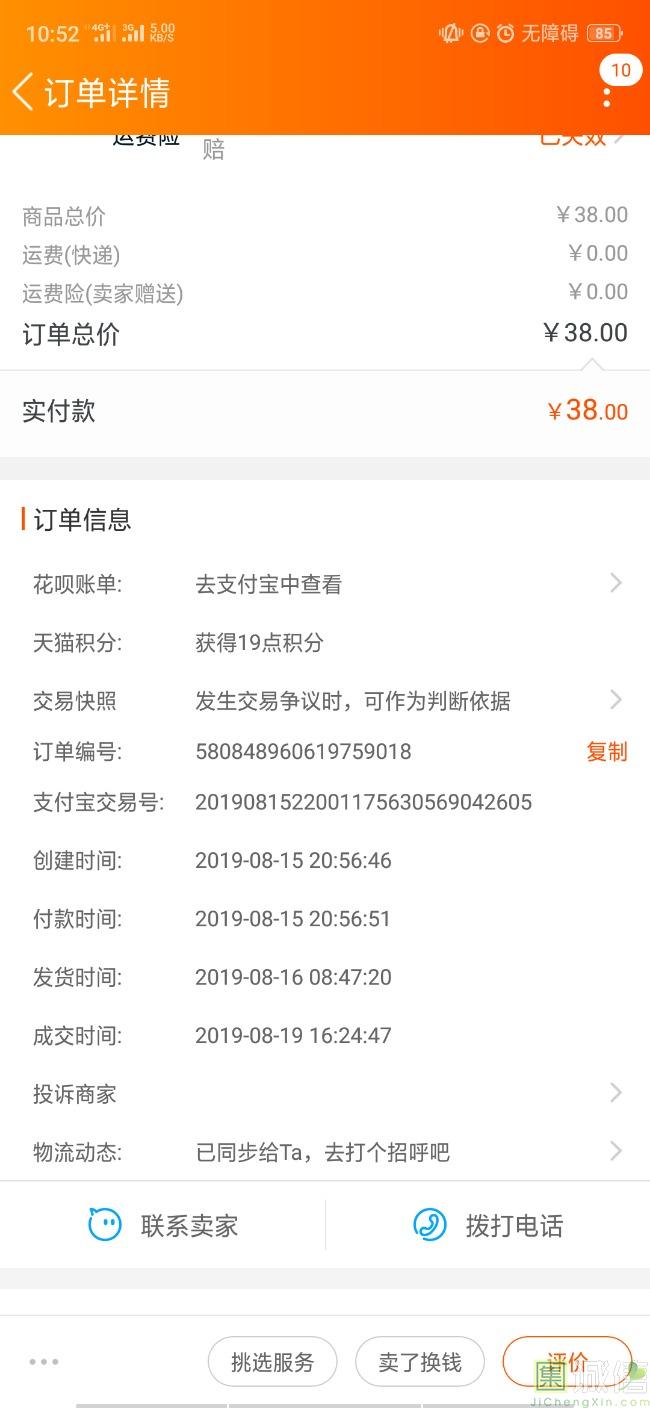650x1408 pixels.
Task: Tap 拨打电话 to call seller
Action: pyautogui.click(x=488, y=1225)
